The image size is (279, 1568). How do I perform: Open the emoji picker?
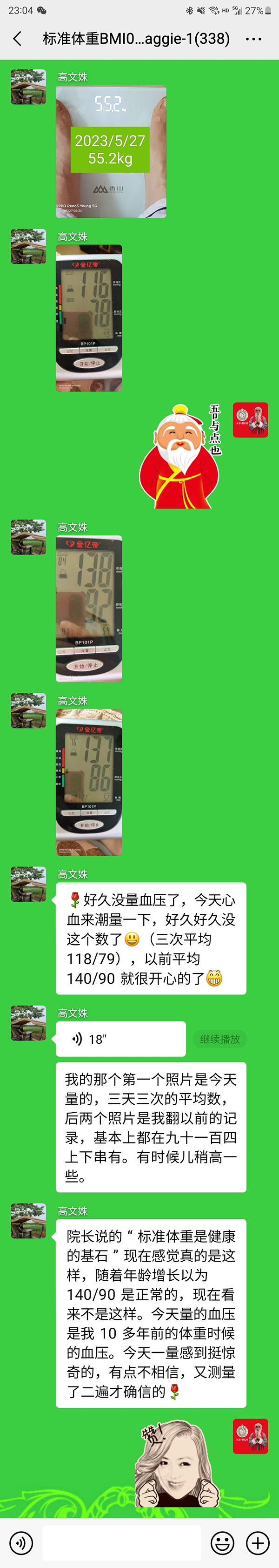point(222,1542)
